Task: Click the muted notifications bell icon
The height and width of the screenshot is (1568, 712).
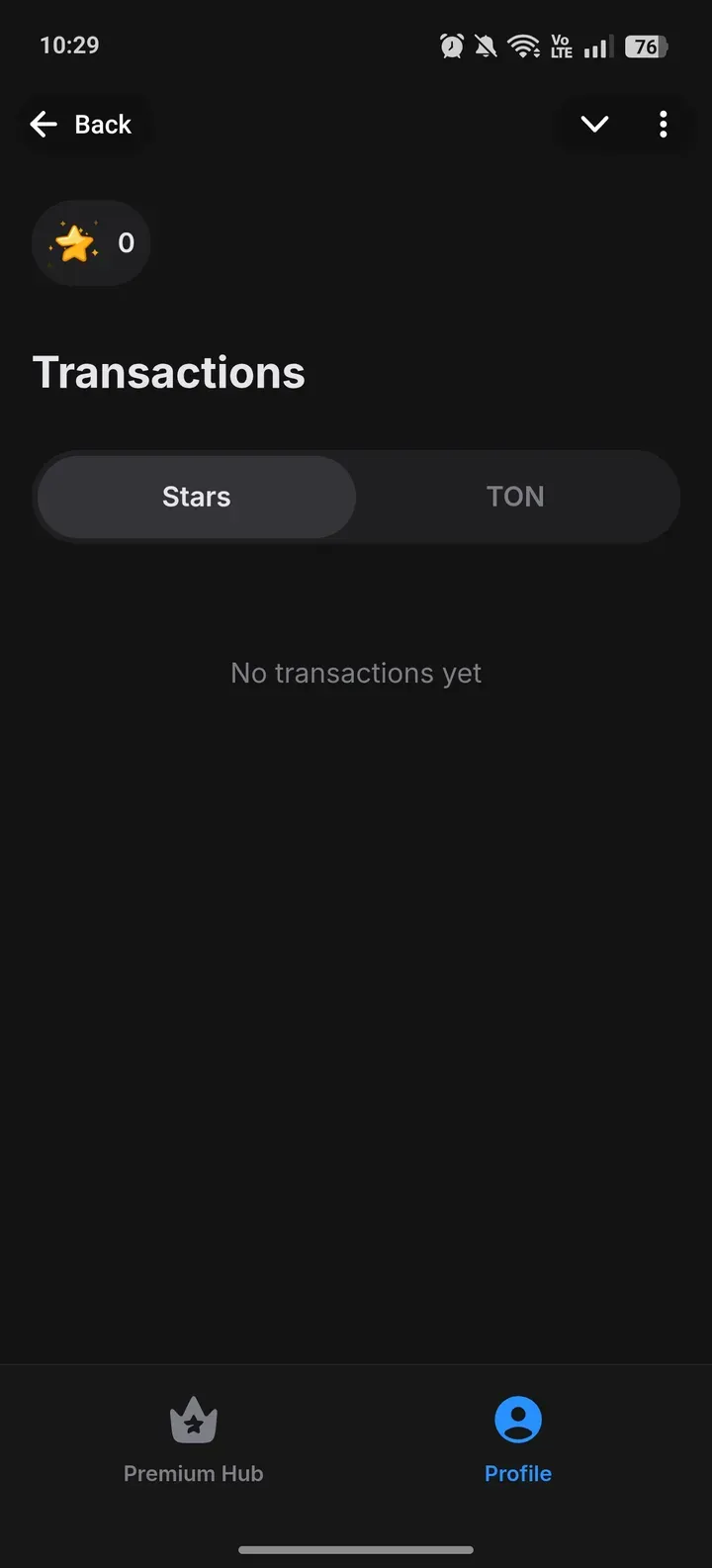Action: click(x=486, y=45)
